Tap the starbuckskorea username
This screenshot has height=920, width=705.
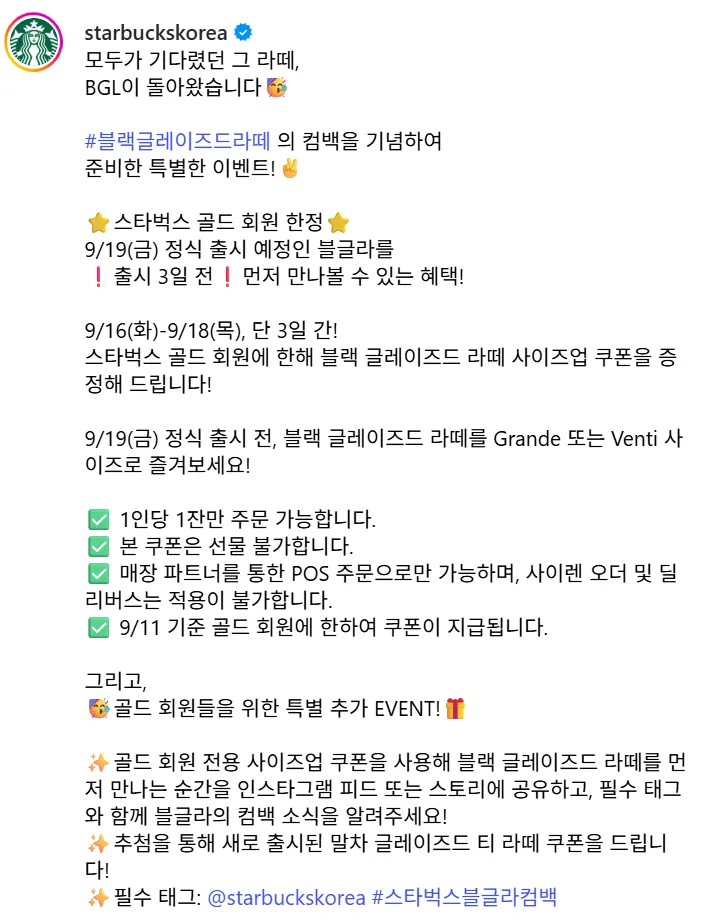click(155, 33)
